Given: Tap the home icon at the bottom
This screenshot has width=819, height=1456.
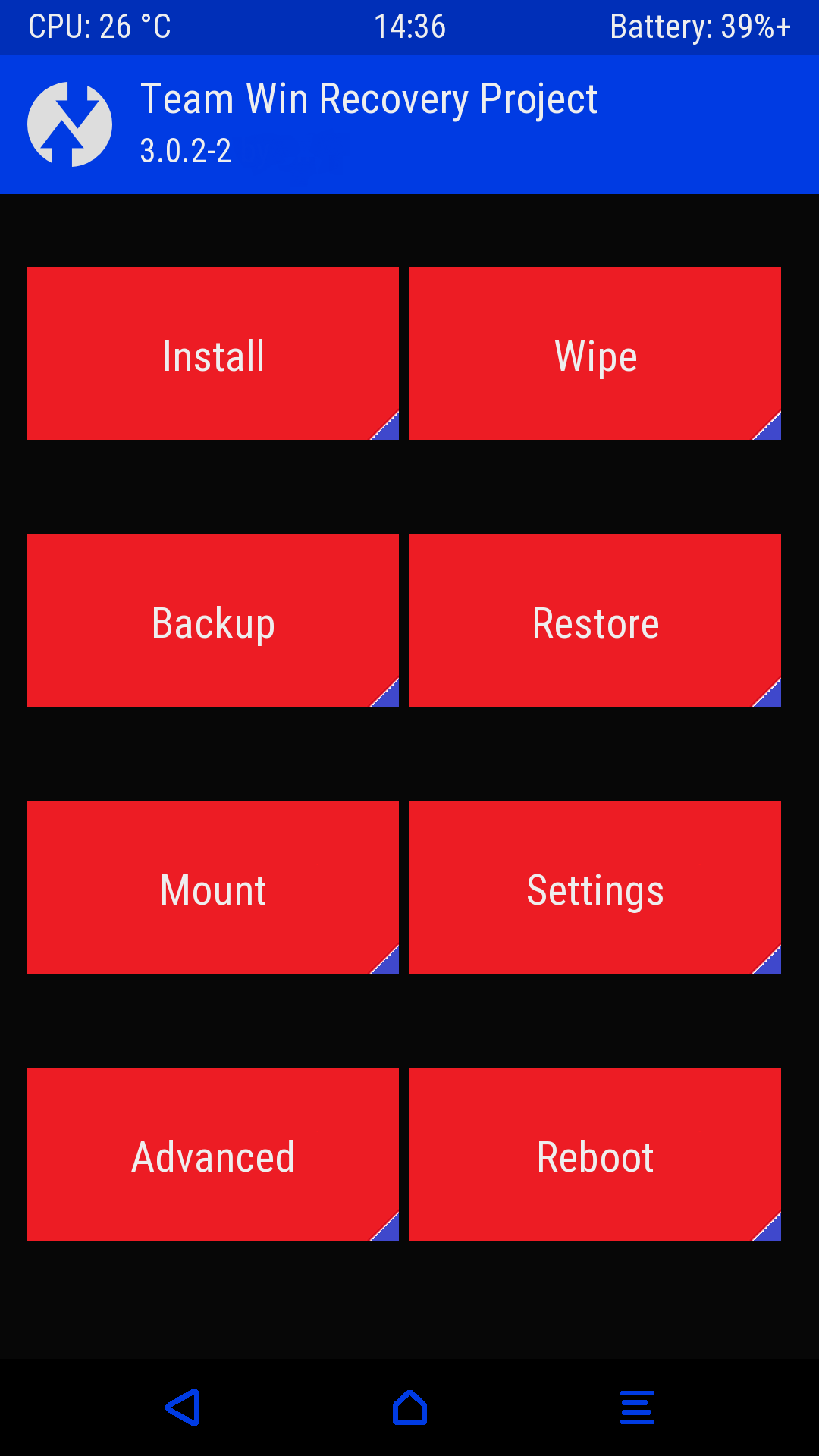Looking at the screenshot, I should pos(409,1407).
